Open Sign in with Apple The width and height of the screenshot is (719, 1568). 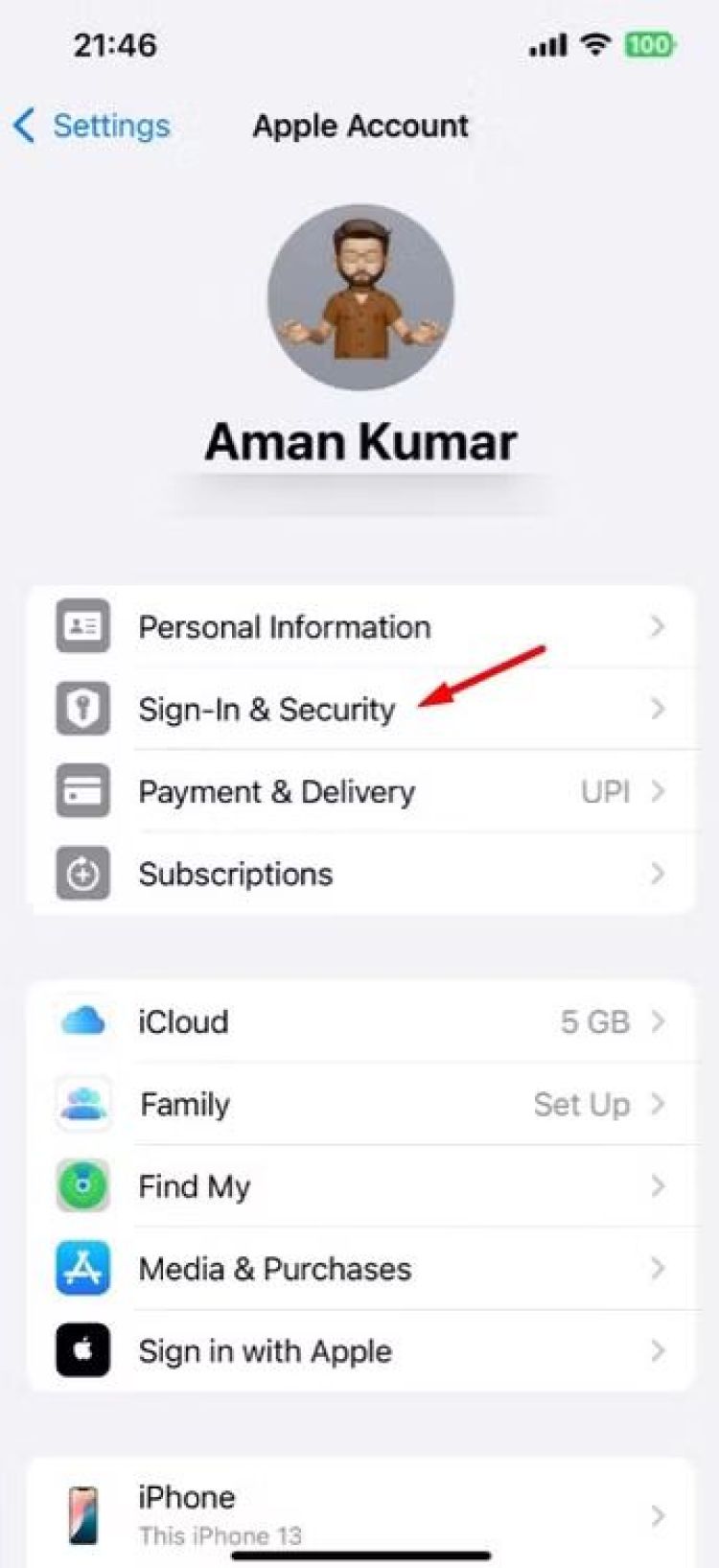pos(360,1352)
